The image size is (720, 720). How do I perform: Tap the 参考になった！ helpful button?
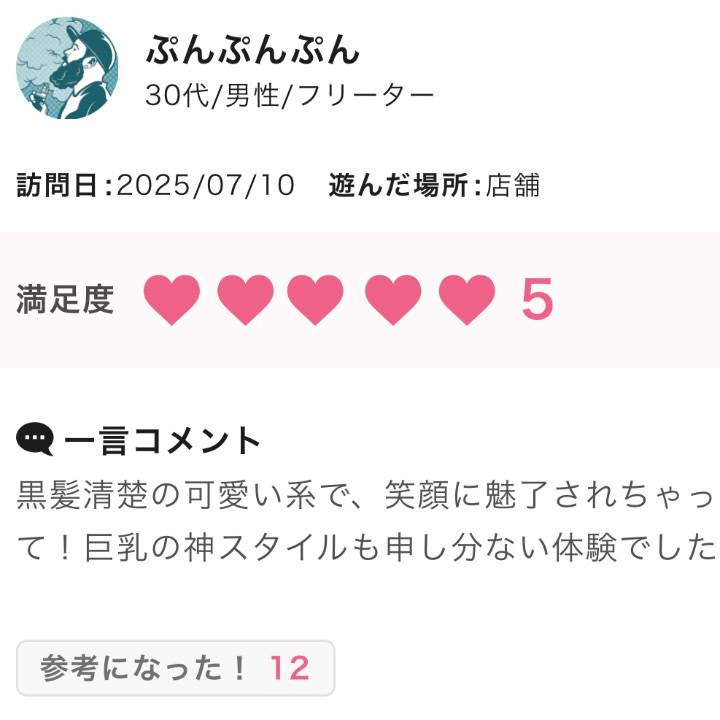pyautogui.click(x=175, y=668)
